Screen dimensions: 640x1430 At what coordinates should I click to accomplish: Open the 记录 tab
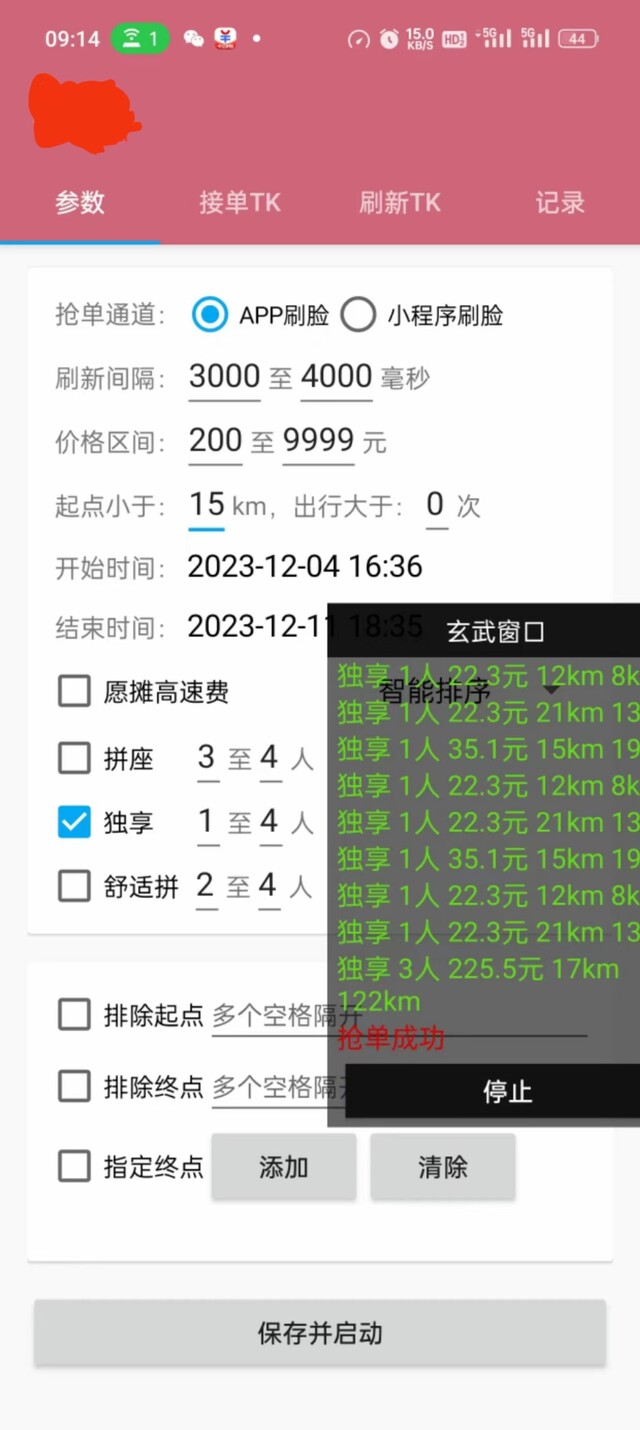tap(560, 203)
